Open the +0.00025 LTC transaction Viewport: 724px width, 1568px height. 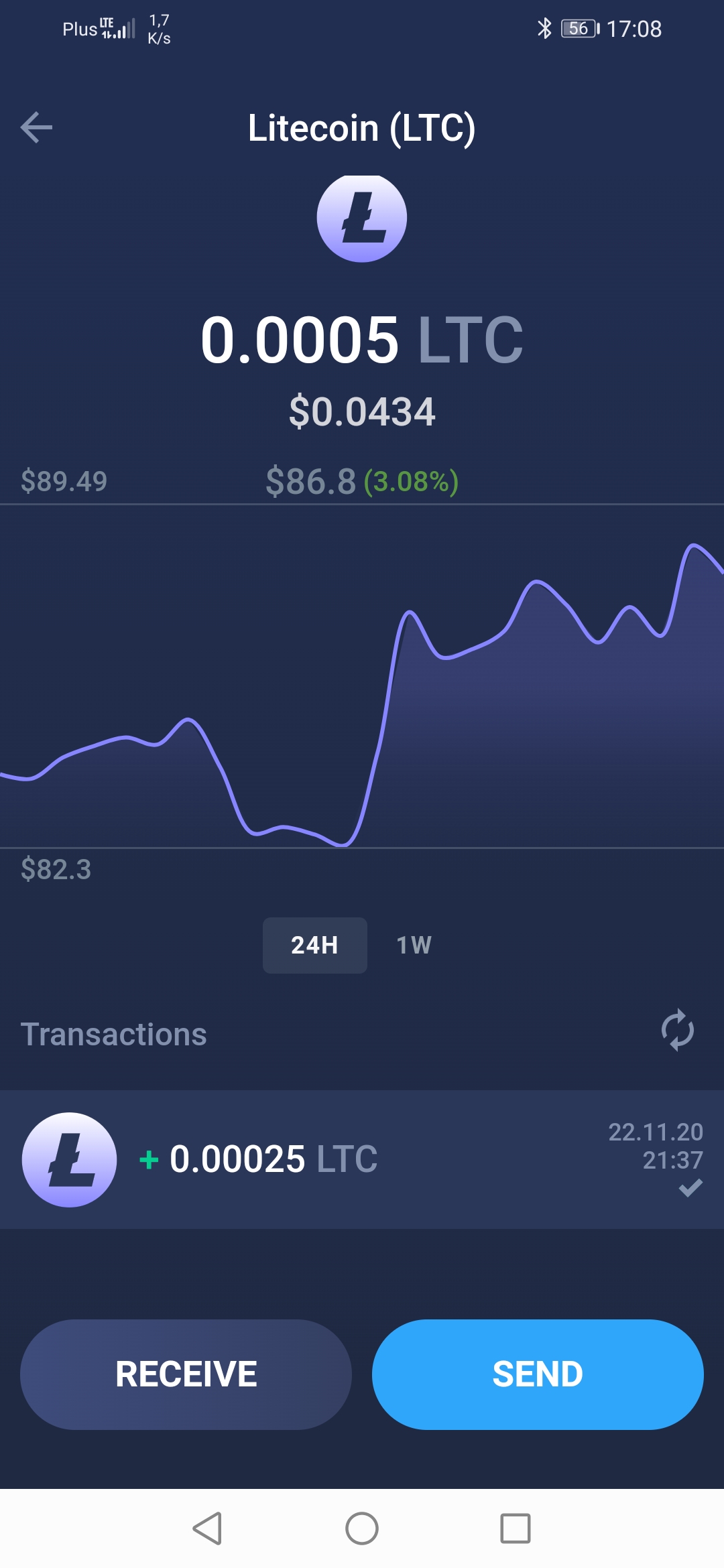(x=362, y=1159)
